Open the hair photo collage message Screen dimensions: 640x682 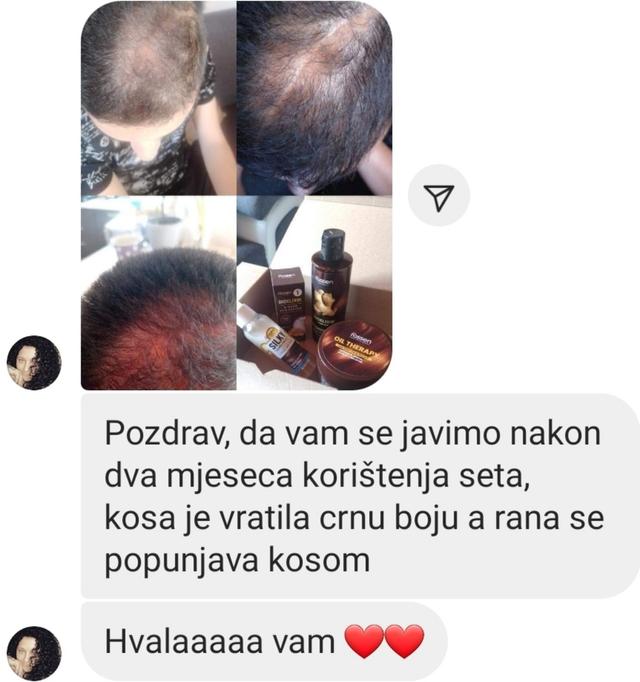pos(236,196)
